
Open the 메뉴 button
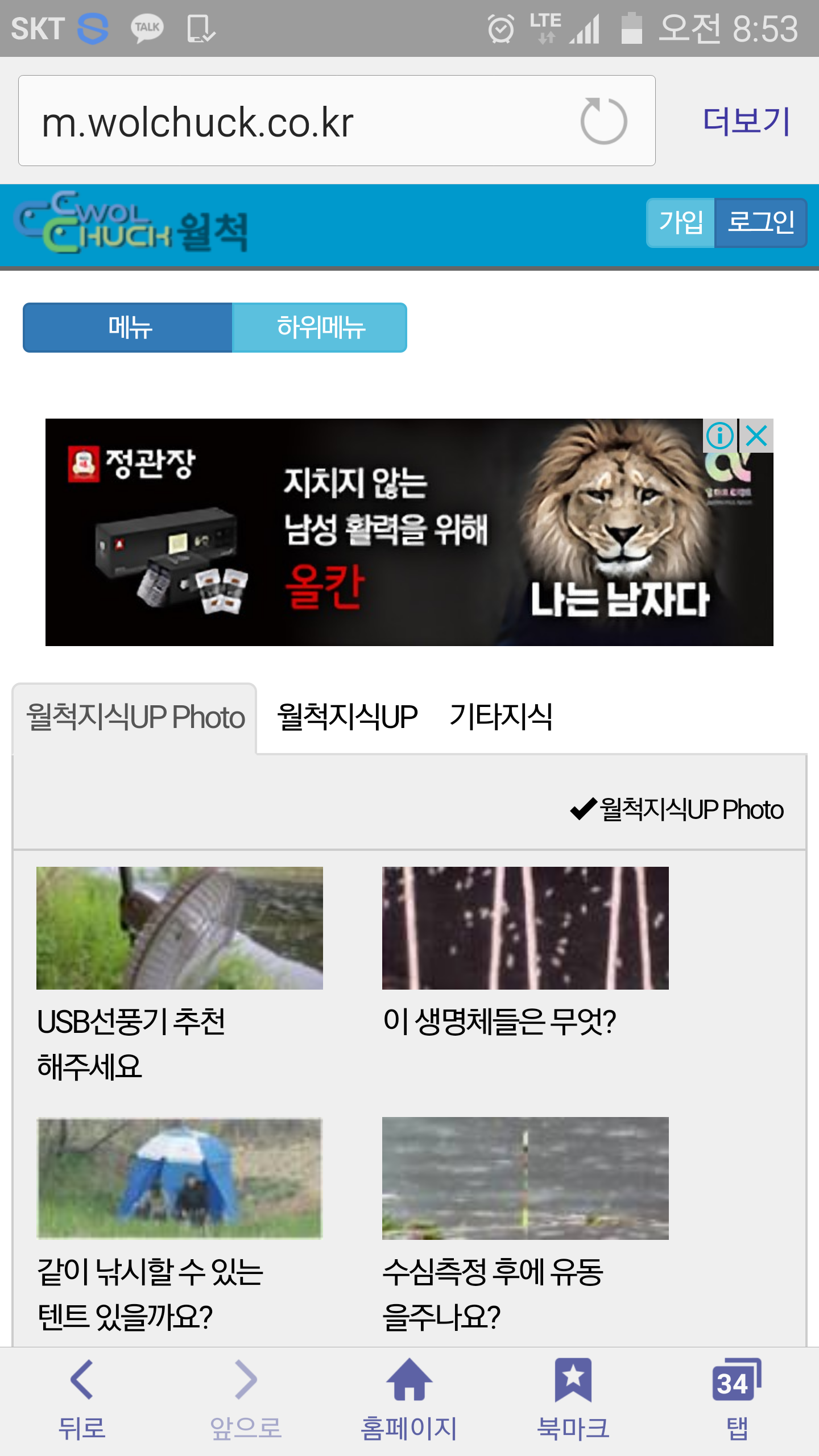tap(128, 328)
